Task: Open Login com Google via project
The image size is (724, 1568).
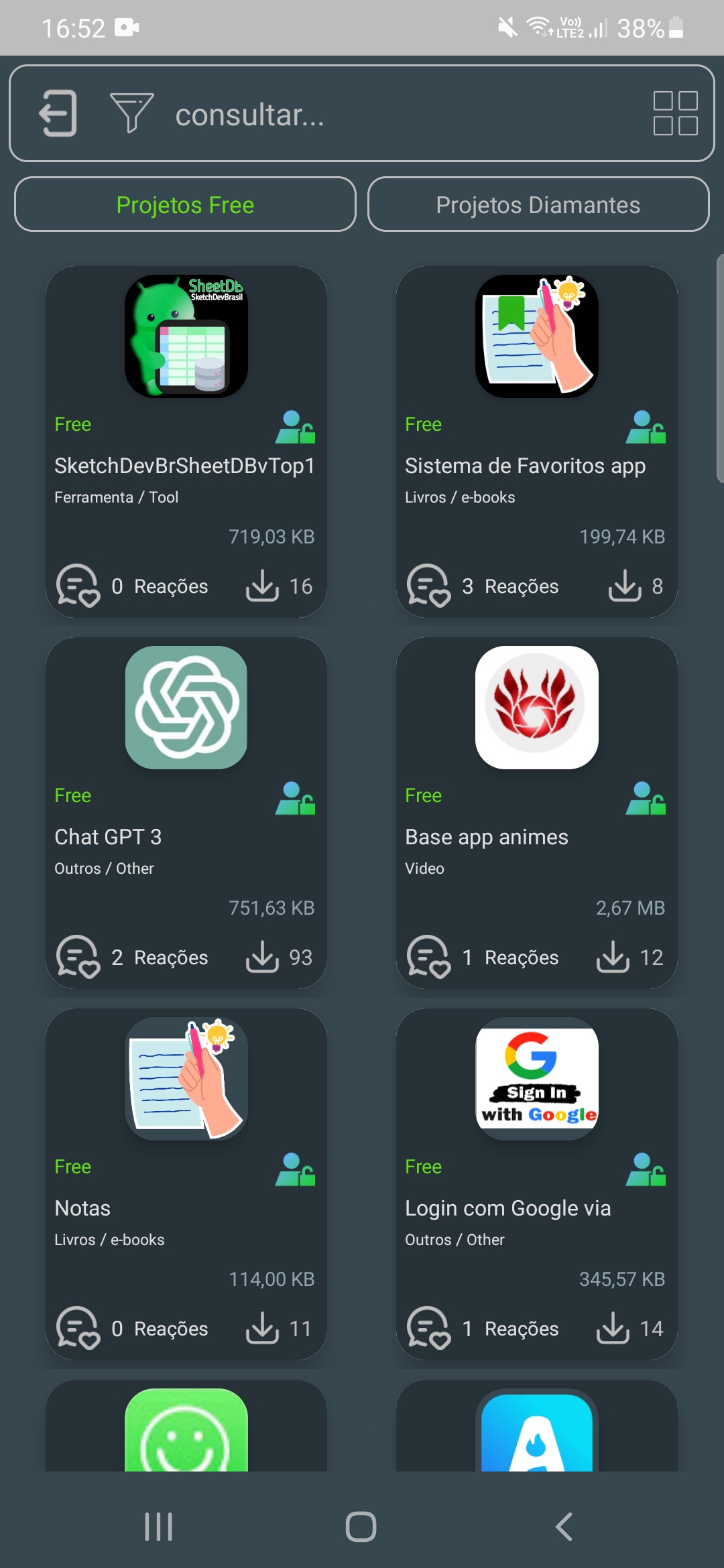Action: 536,1208
